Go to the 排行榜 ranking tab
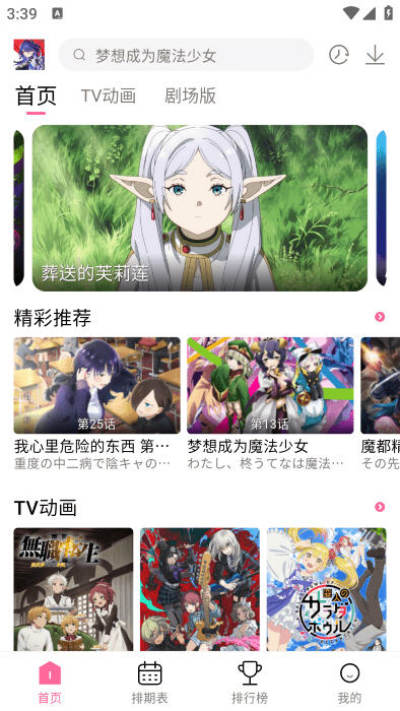The width and height of the screenshot is (400, 711). click(x=250, y=682)
